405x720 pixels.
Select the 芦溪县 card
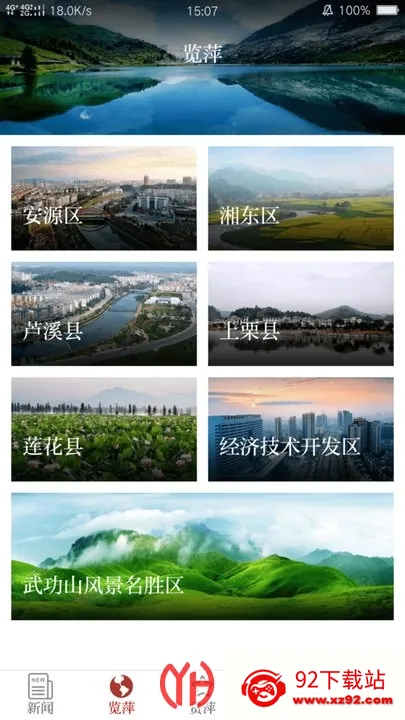pyautogui.click(x=104, y=314)
